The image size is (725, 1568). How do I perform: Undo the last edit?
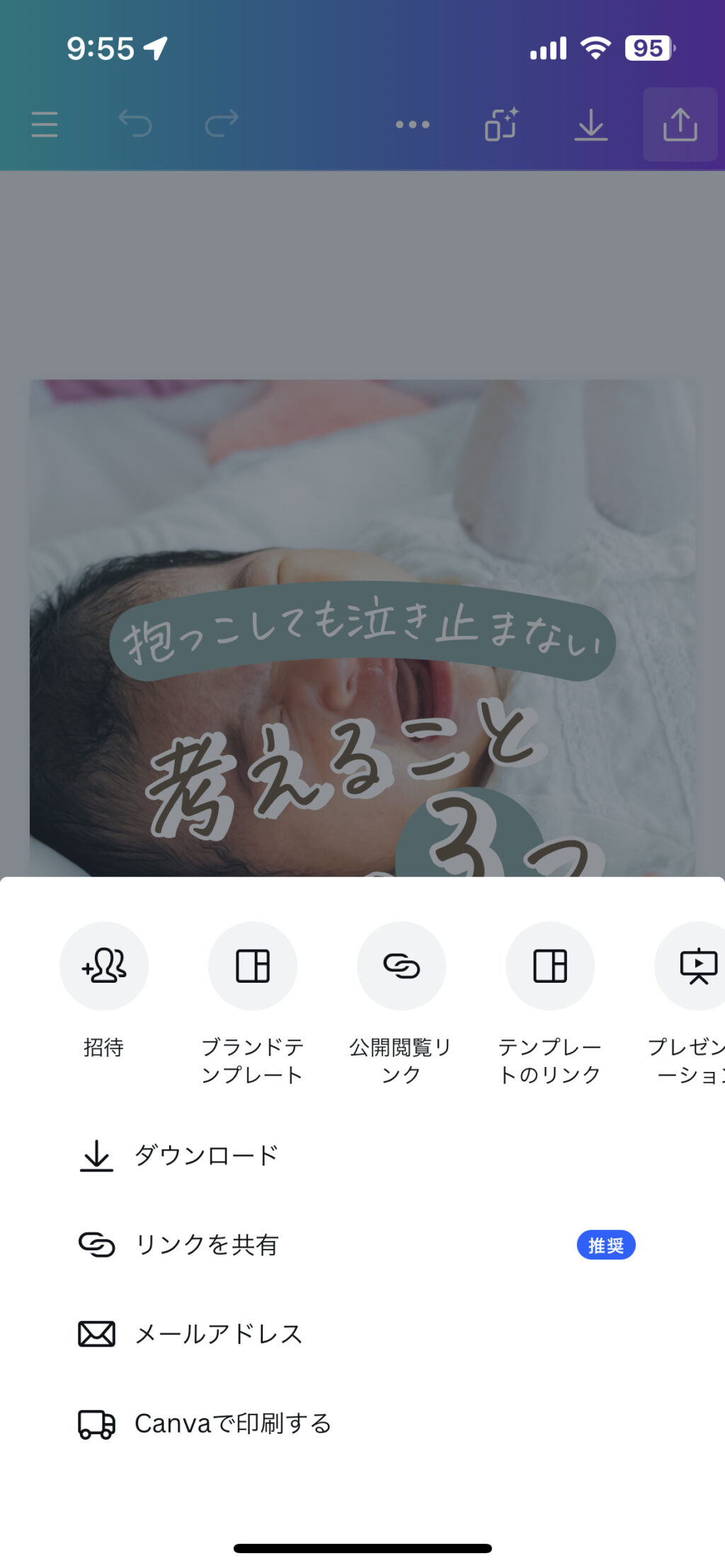[x=135, y=125]
